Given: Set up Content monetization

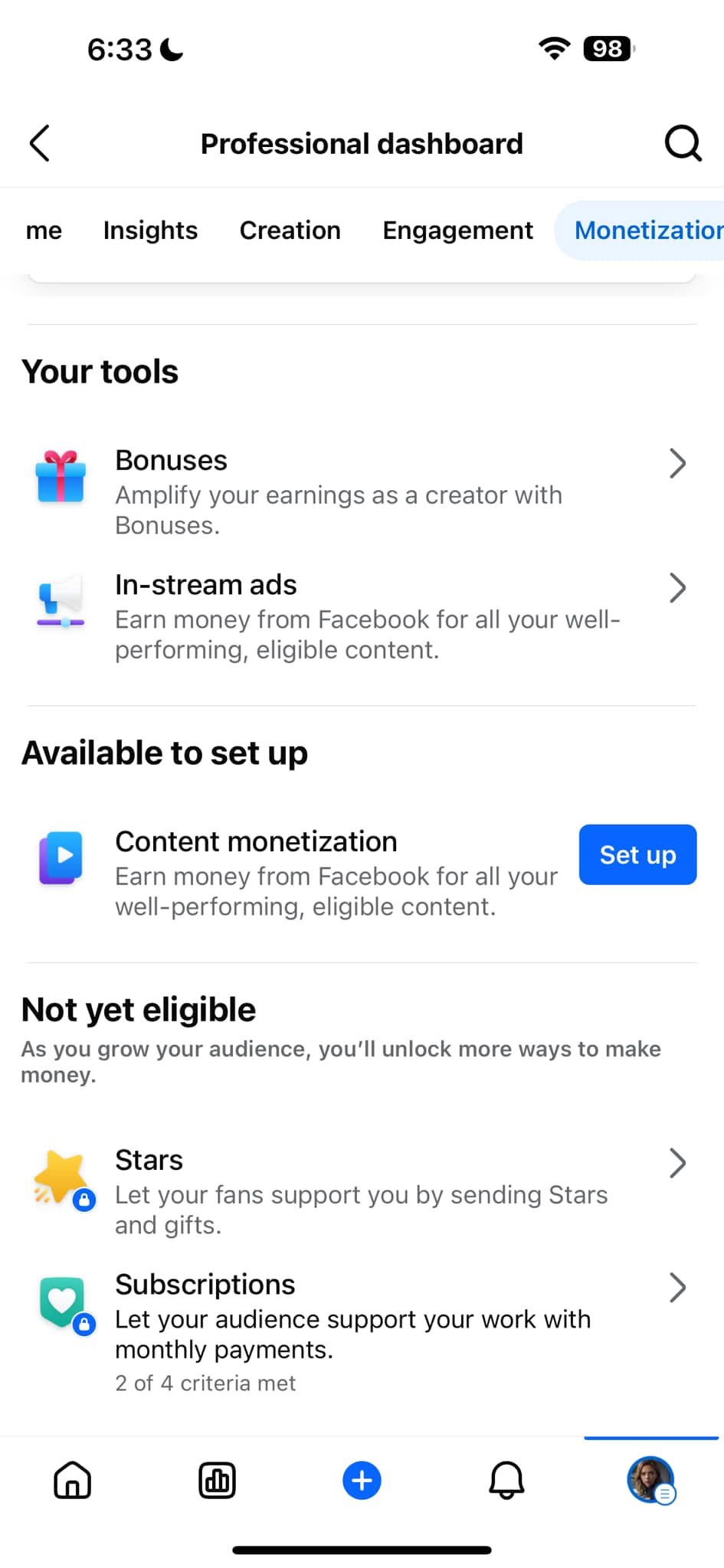Looking at the screenshot, I should tap(637, 854).
